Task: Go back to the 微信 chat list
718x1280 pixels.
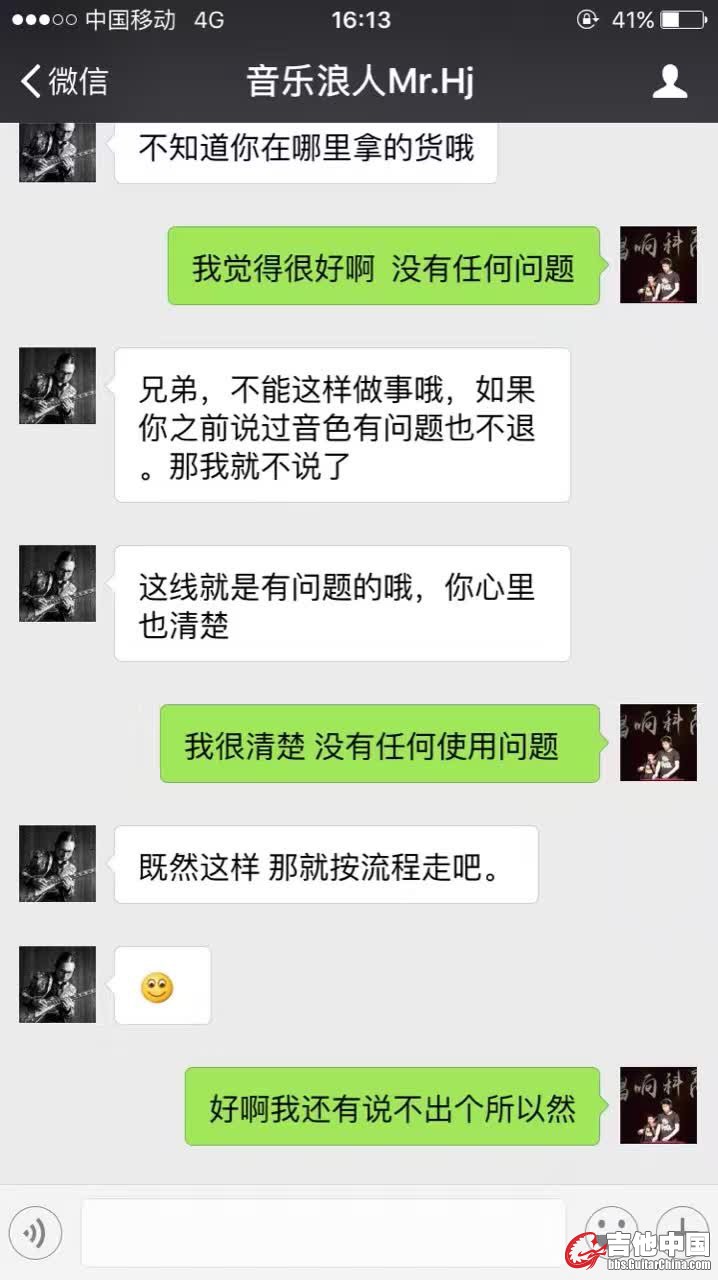Action: click(x=64, y=81)
